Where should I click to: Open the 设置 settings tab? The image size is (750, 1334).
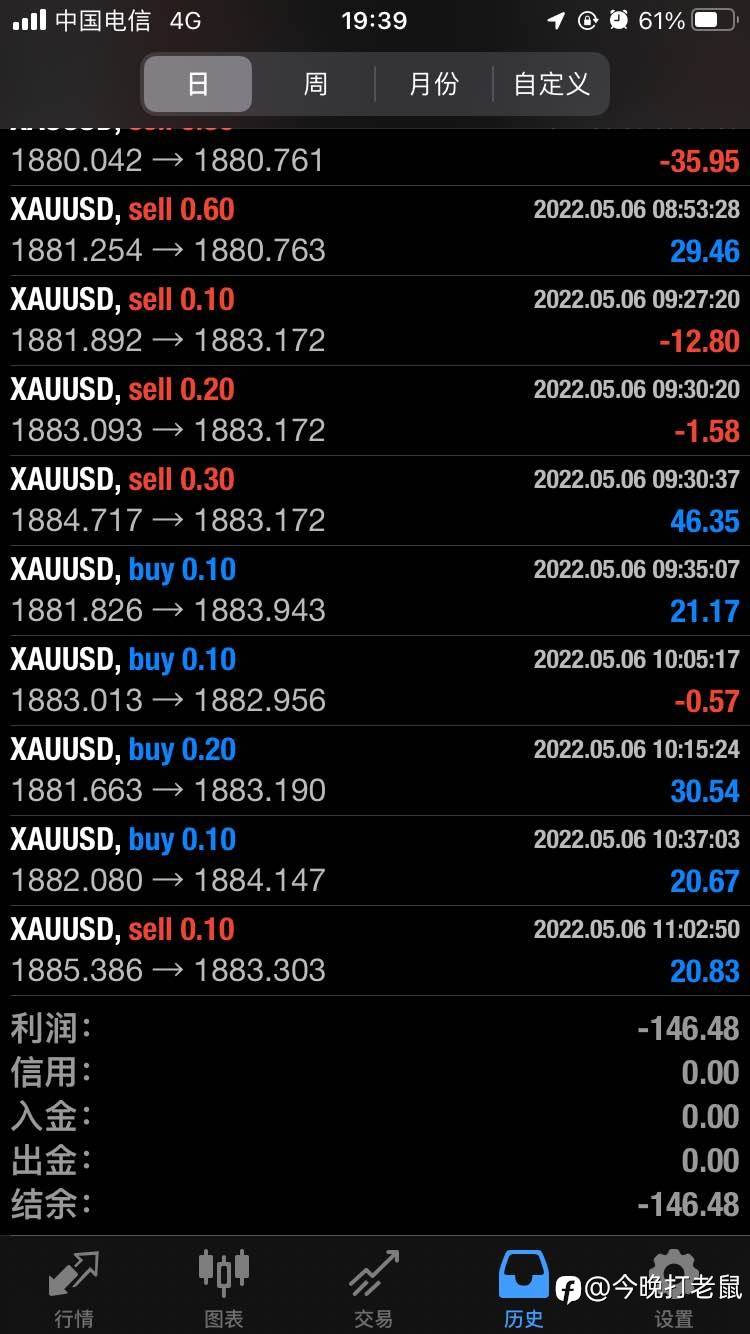point(673,1288)
